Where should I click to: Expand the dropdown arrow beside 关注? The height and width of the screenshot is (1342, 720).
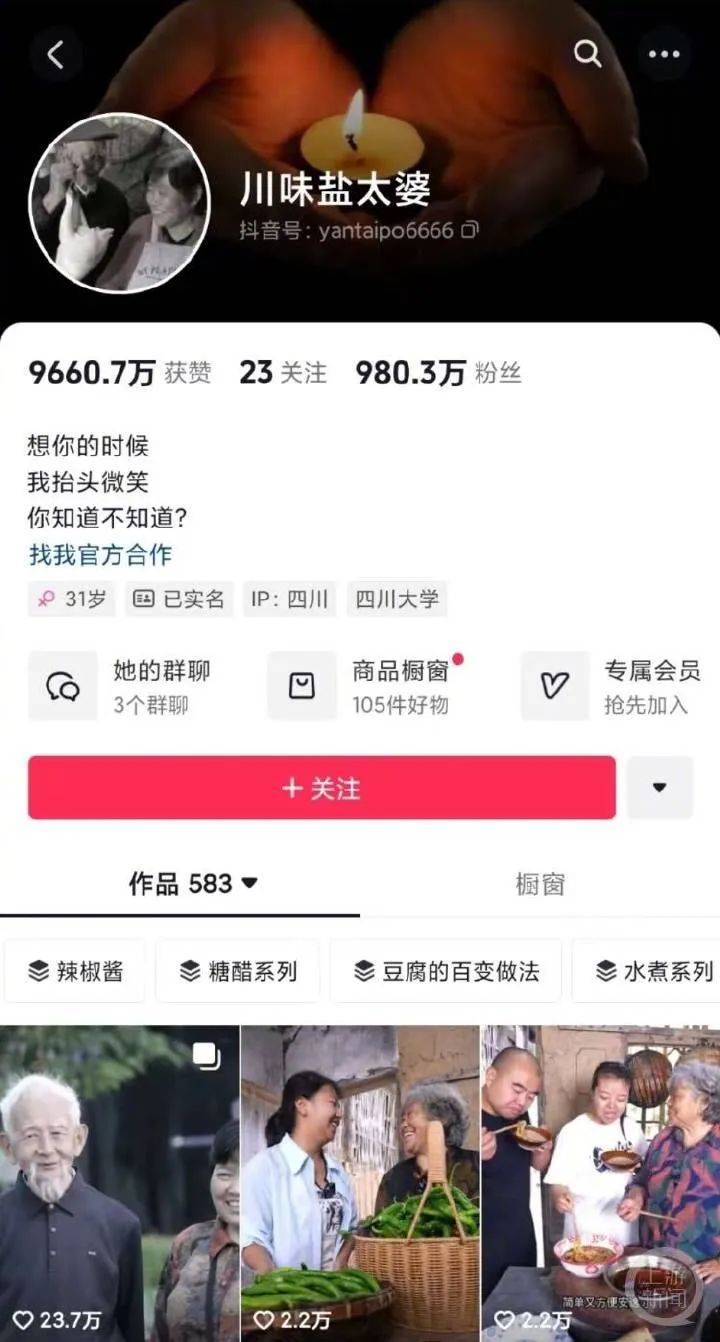(x=659, y=788)
